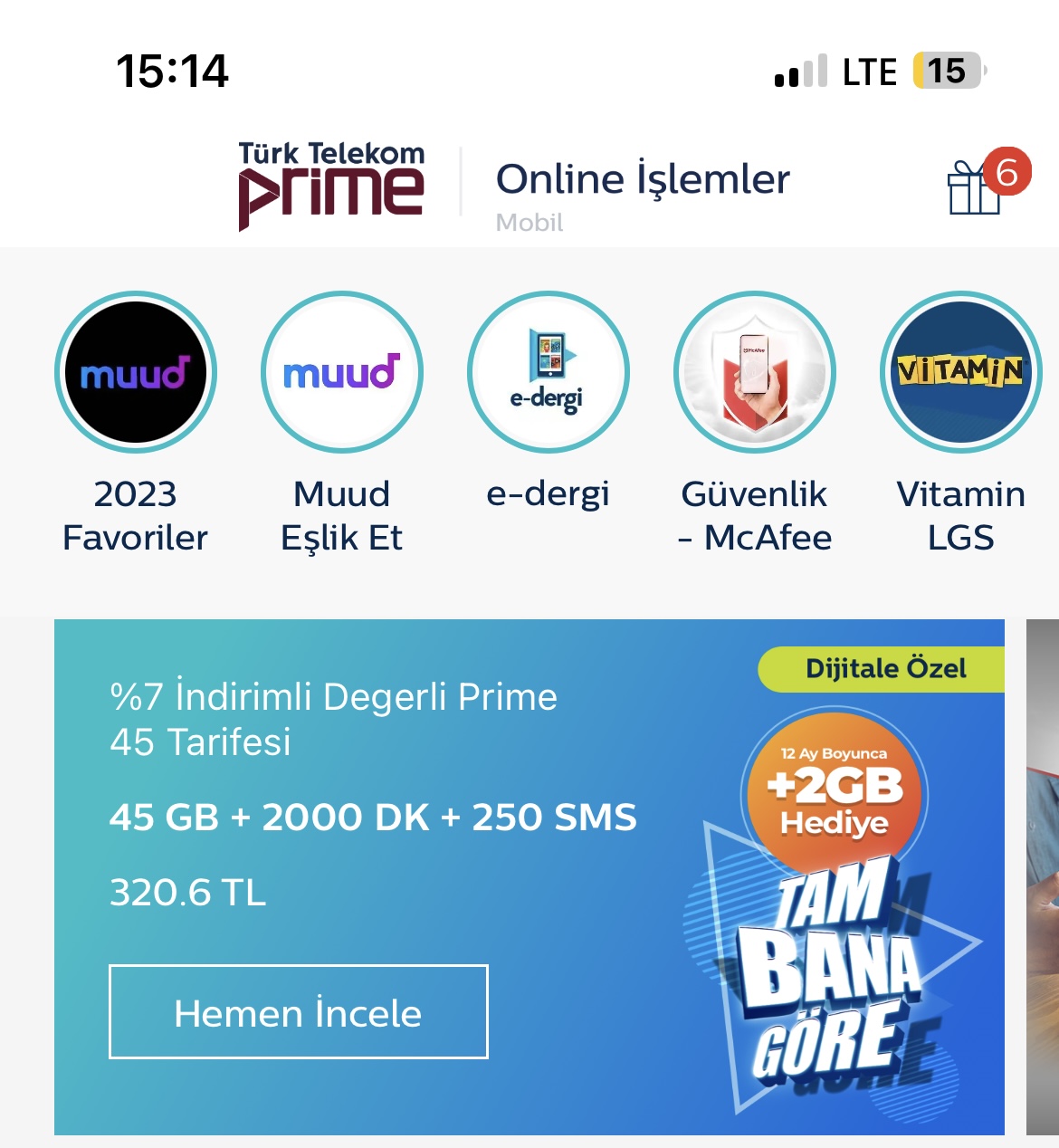View the Muud Eşlik Et story
This screenshot has width=1059, height=1148.
click(x=342, y=373)
